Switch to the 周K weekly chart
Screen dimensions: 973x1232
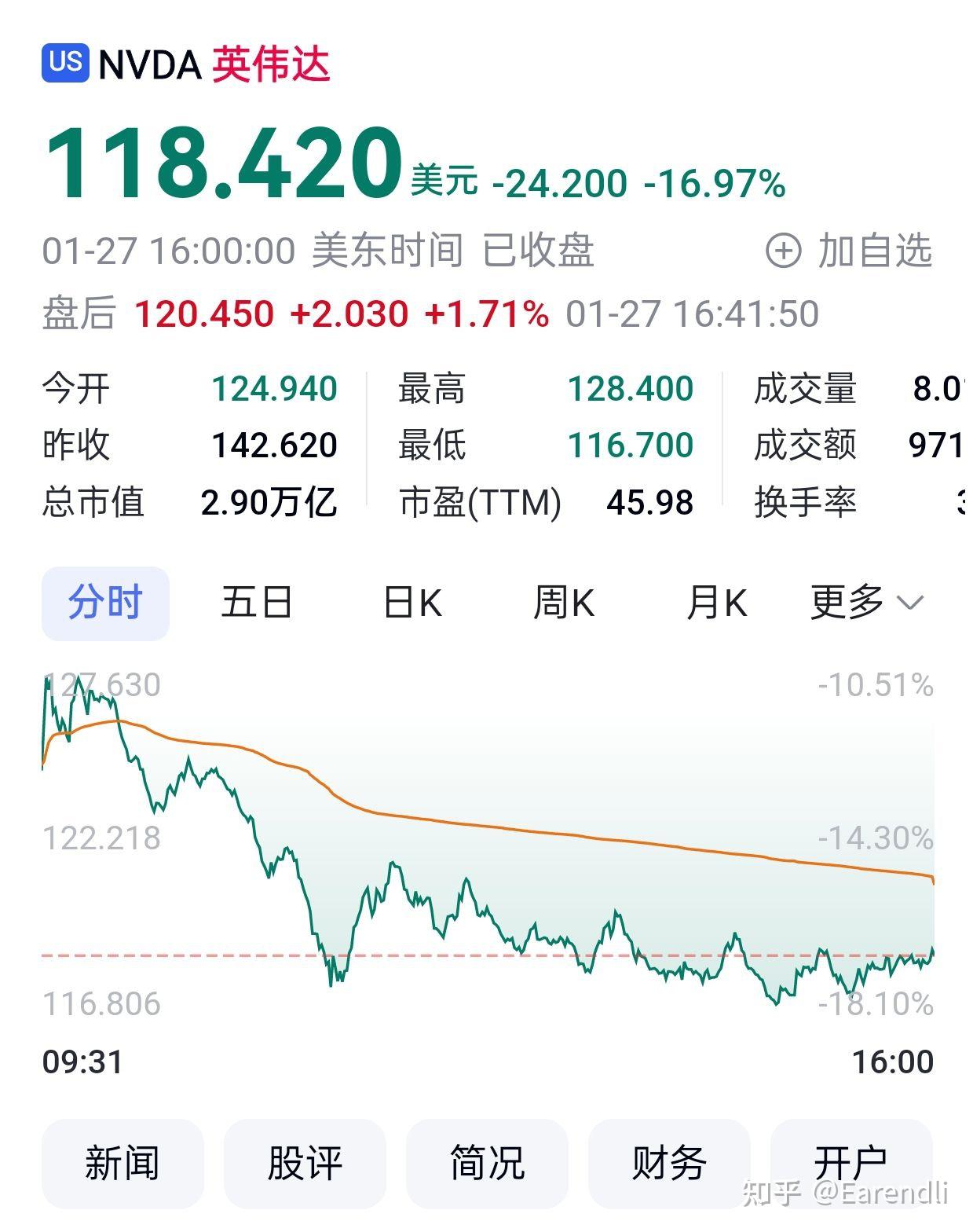(x=563, y=603)
